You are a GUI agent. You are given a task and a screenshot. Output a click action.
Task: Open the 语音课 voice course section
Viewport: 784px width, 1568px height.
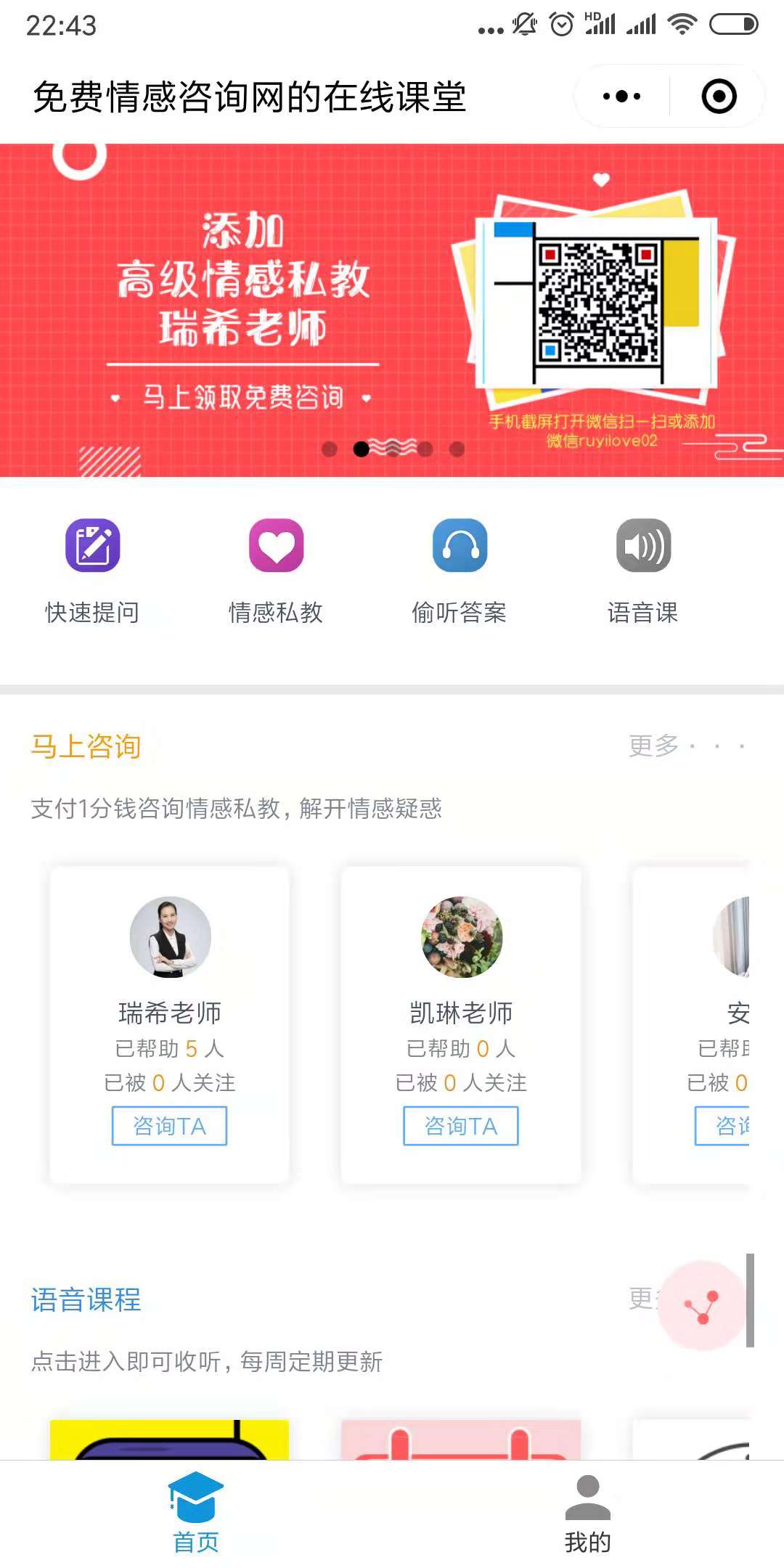643,571
